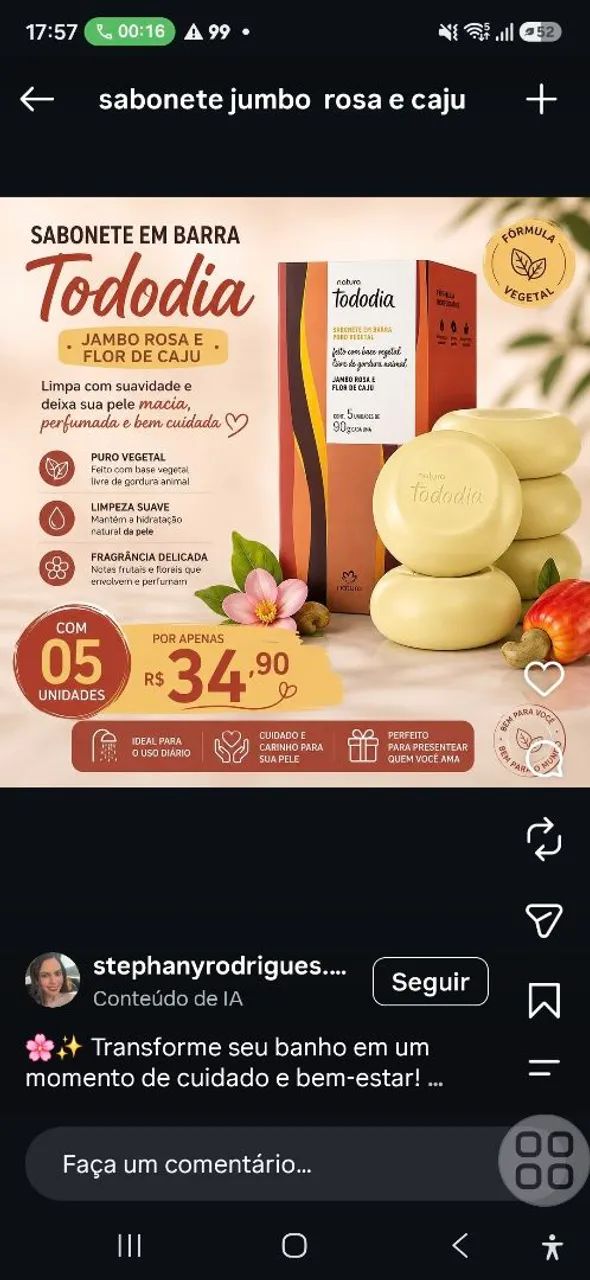Open stephanyrodrigues profile picture
The width and height of the screenshot is (590, 1280).
(x=52, y=980)
